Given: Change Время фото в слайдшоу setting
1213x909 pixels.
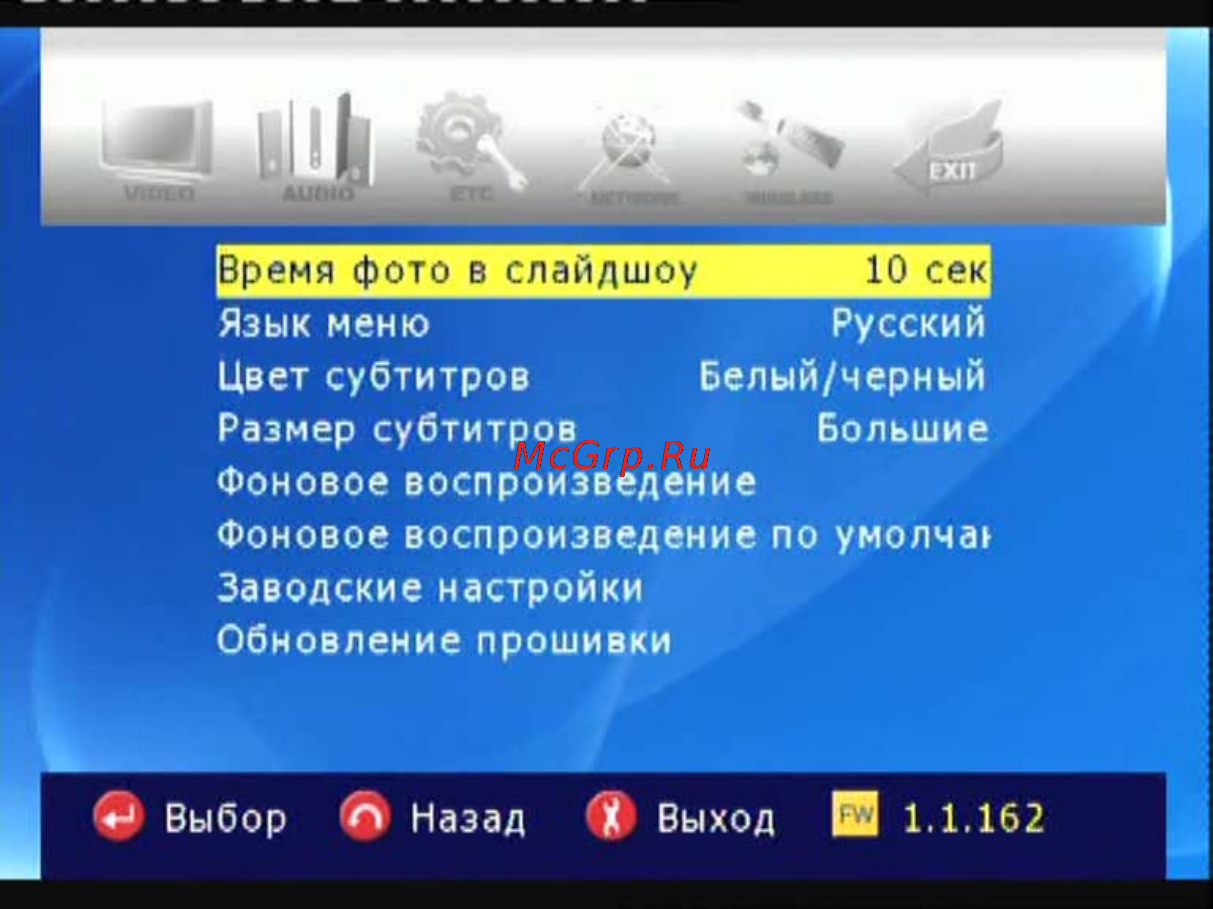Looking at the screenshot, I should point(602,271).
